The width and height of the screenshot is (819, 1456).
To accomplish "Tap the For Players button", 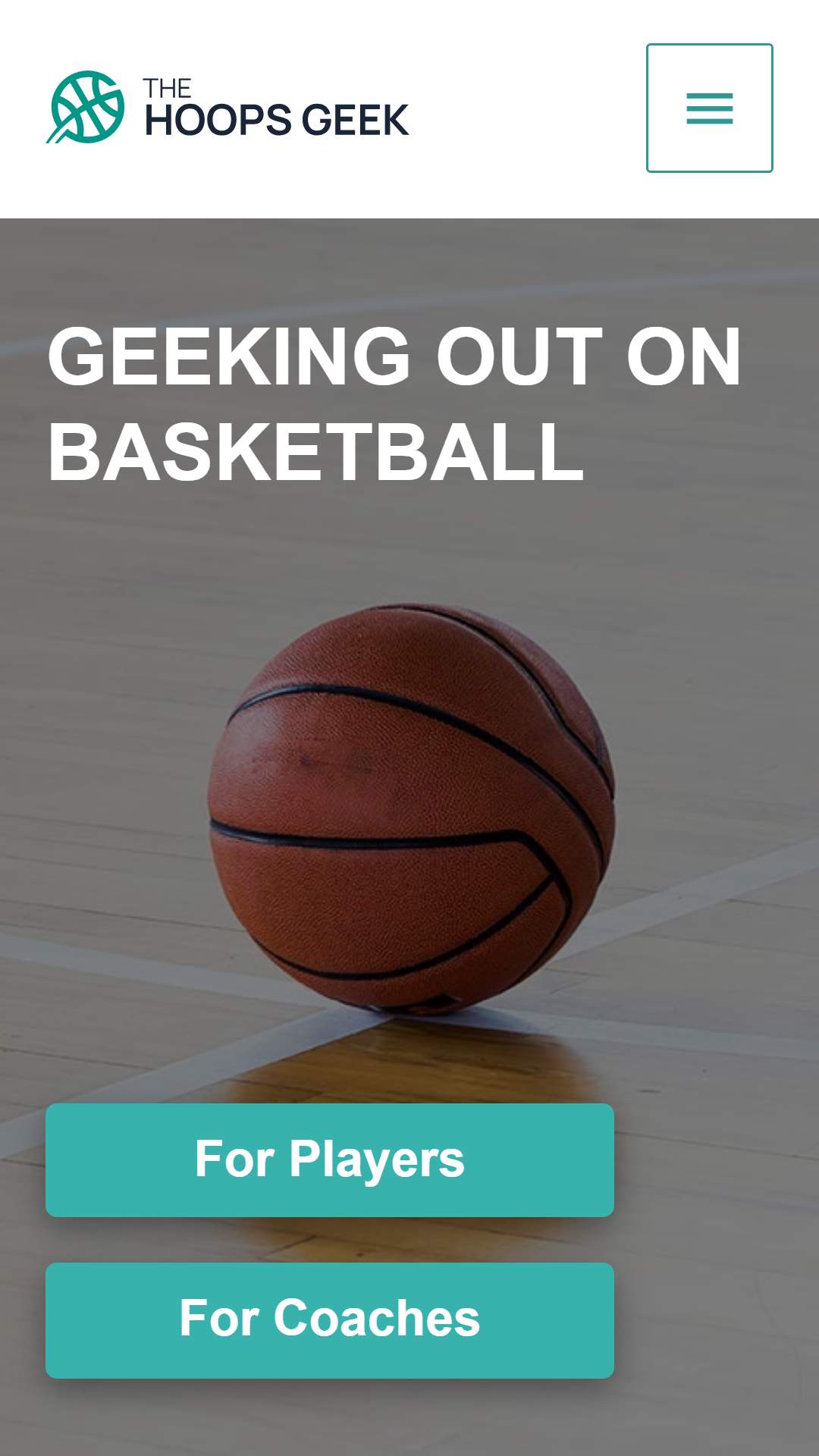I will [330, 1160].
